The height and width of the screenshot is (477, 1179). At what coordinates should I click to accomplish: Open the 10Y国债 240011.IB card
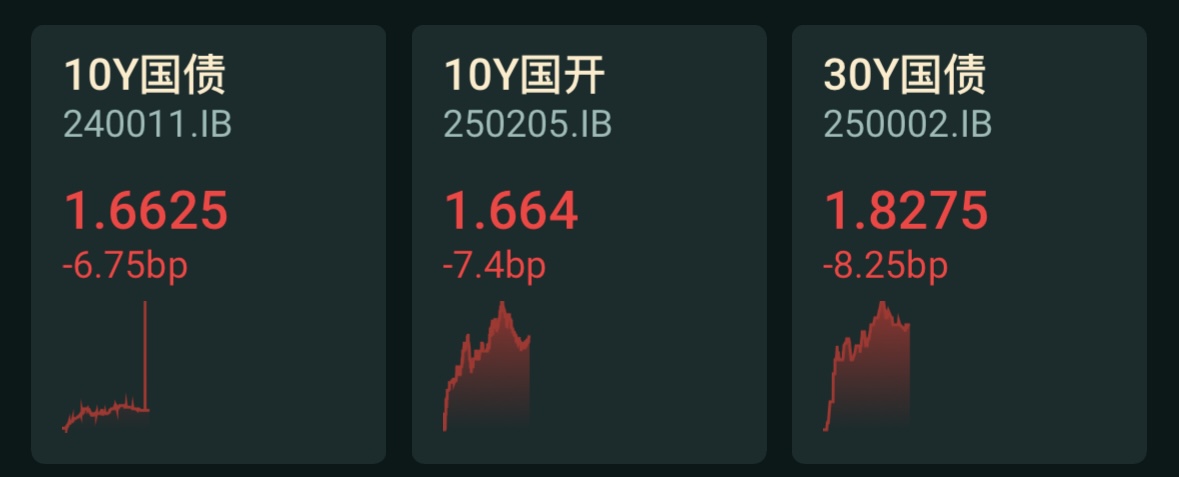point(208,244)
